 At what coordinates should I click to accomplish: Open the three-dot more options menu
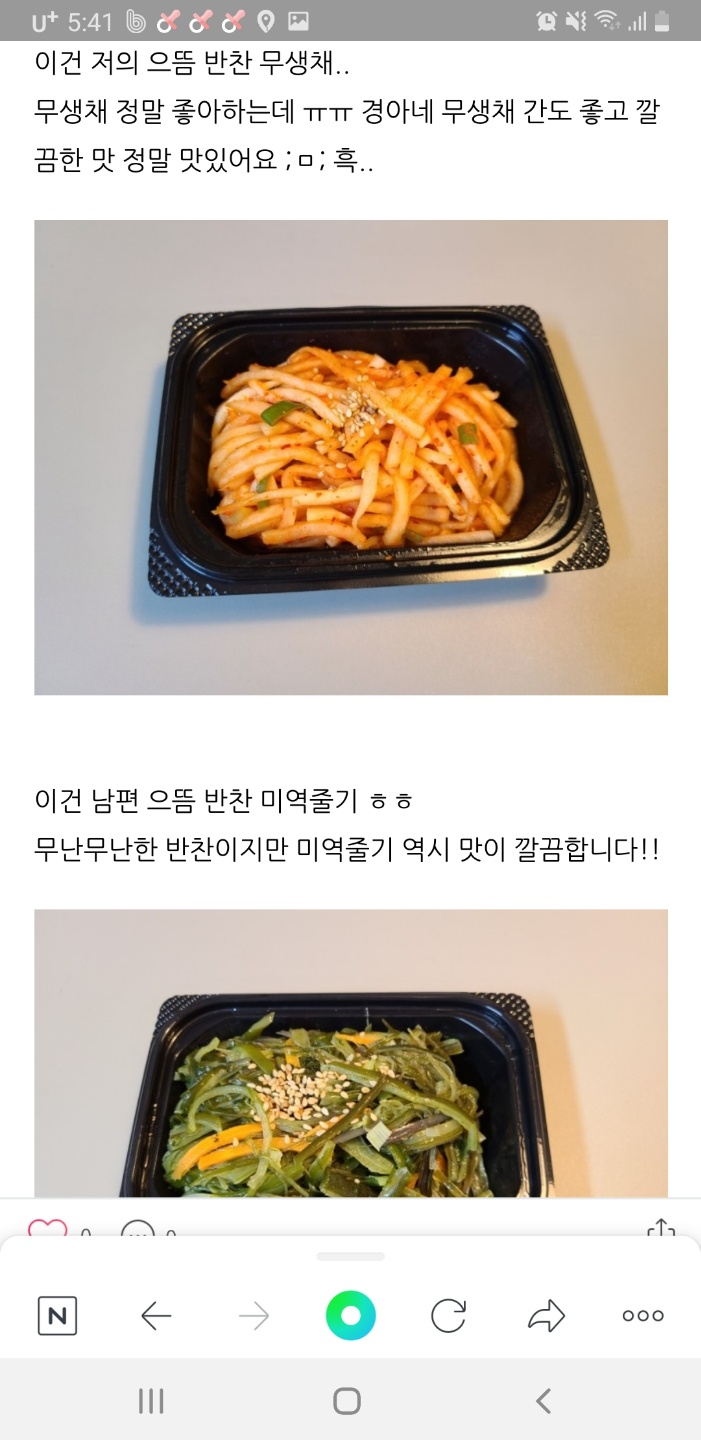643,1316
